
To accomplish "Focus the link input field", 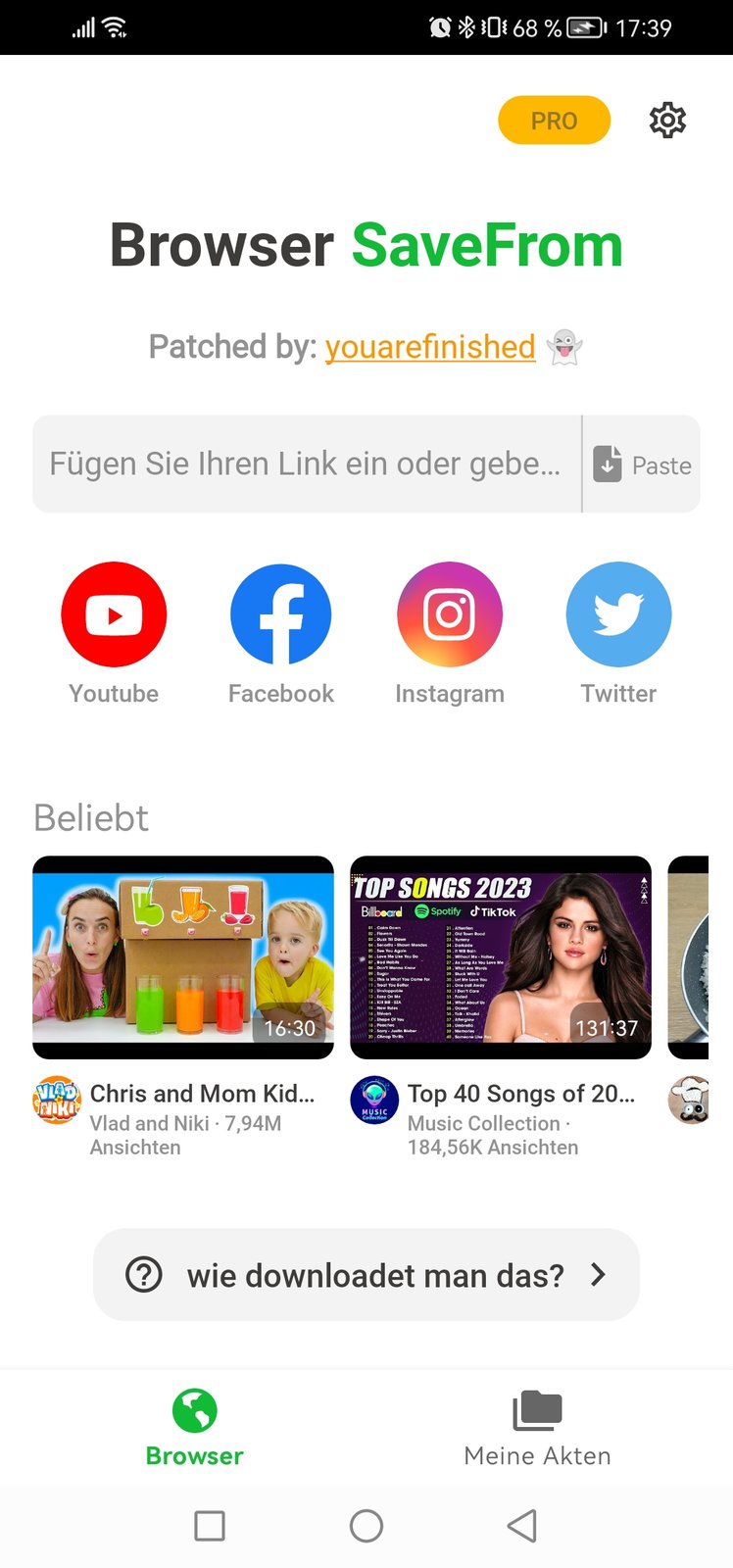I will tap(306, 464).
